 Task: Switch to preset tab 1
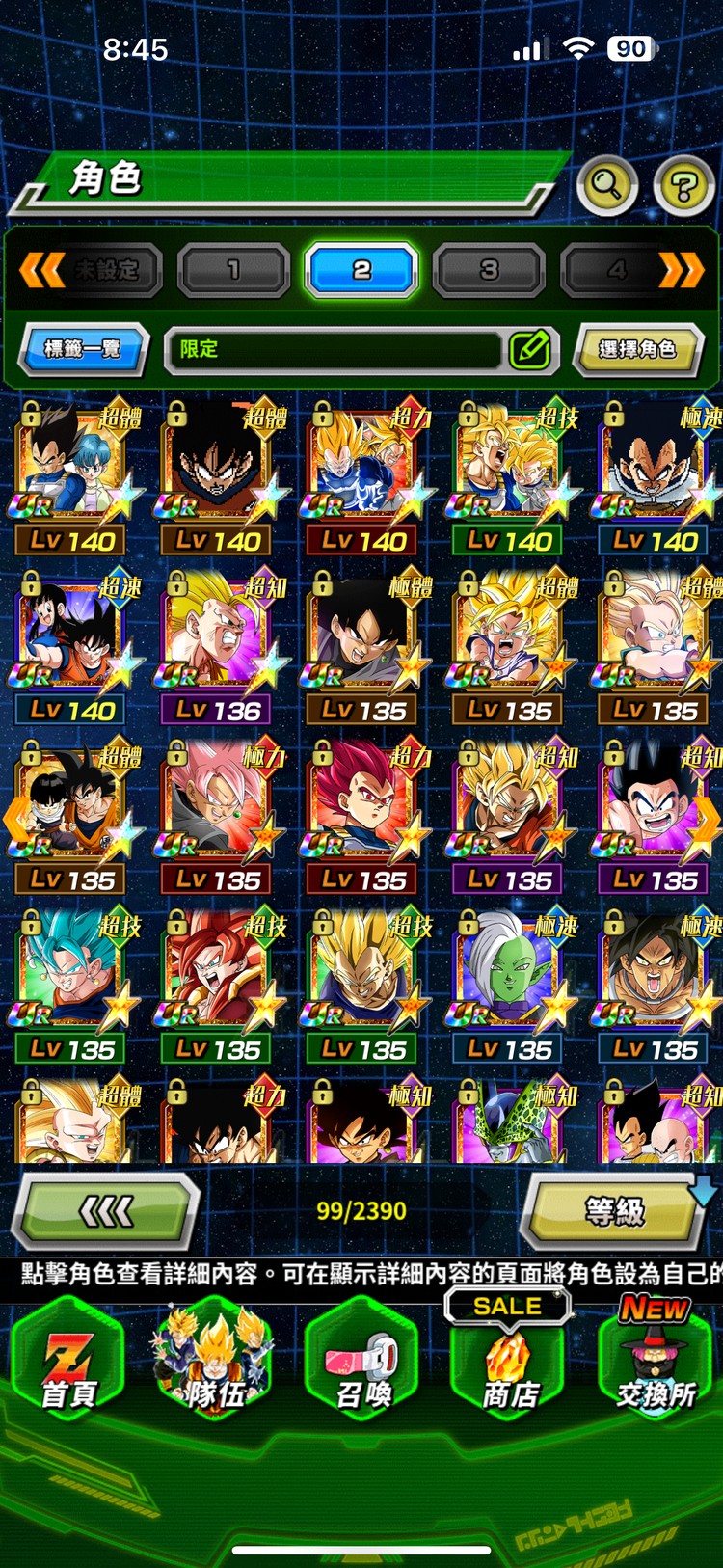click(x=233, y=270)
